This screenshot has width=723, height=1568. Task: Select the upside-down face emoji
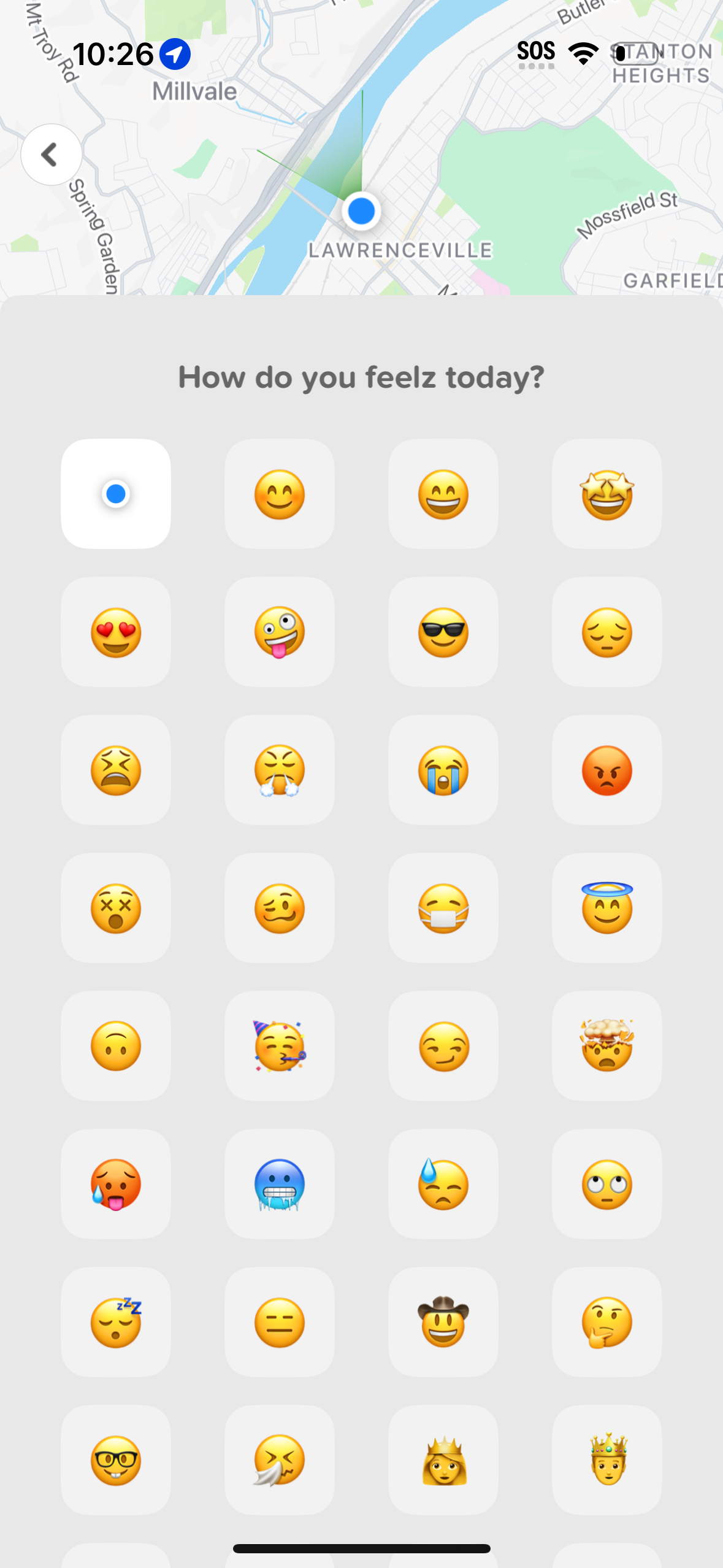pyautogui.click(x=116, y=1046)
